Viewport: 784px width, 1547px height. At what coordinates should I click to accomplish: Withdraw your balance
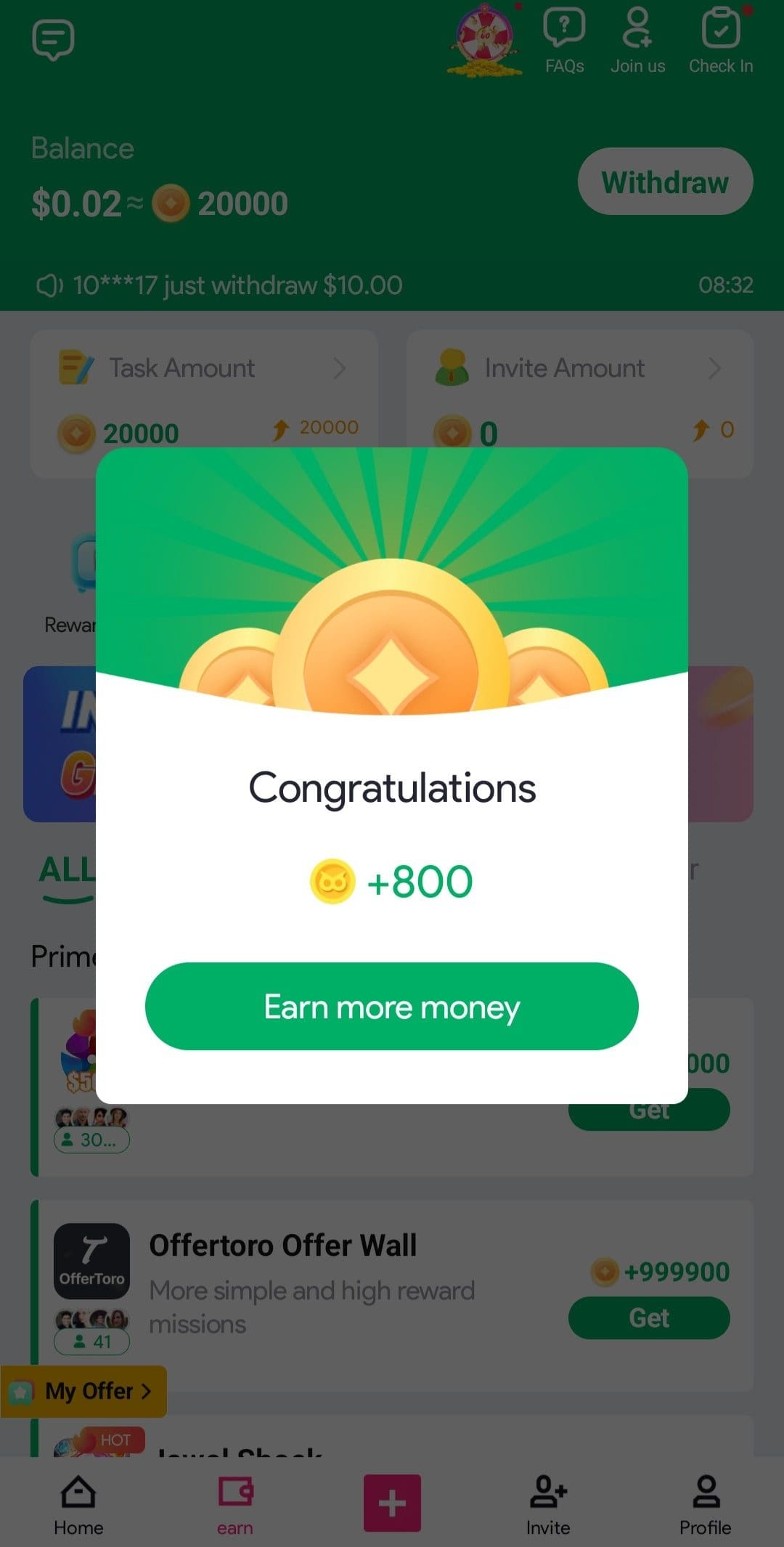coord(665,182)
